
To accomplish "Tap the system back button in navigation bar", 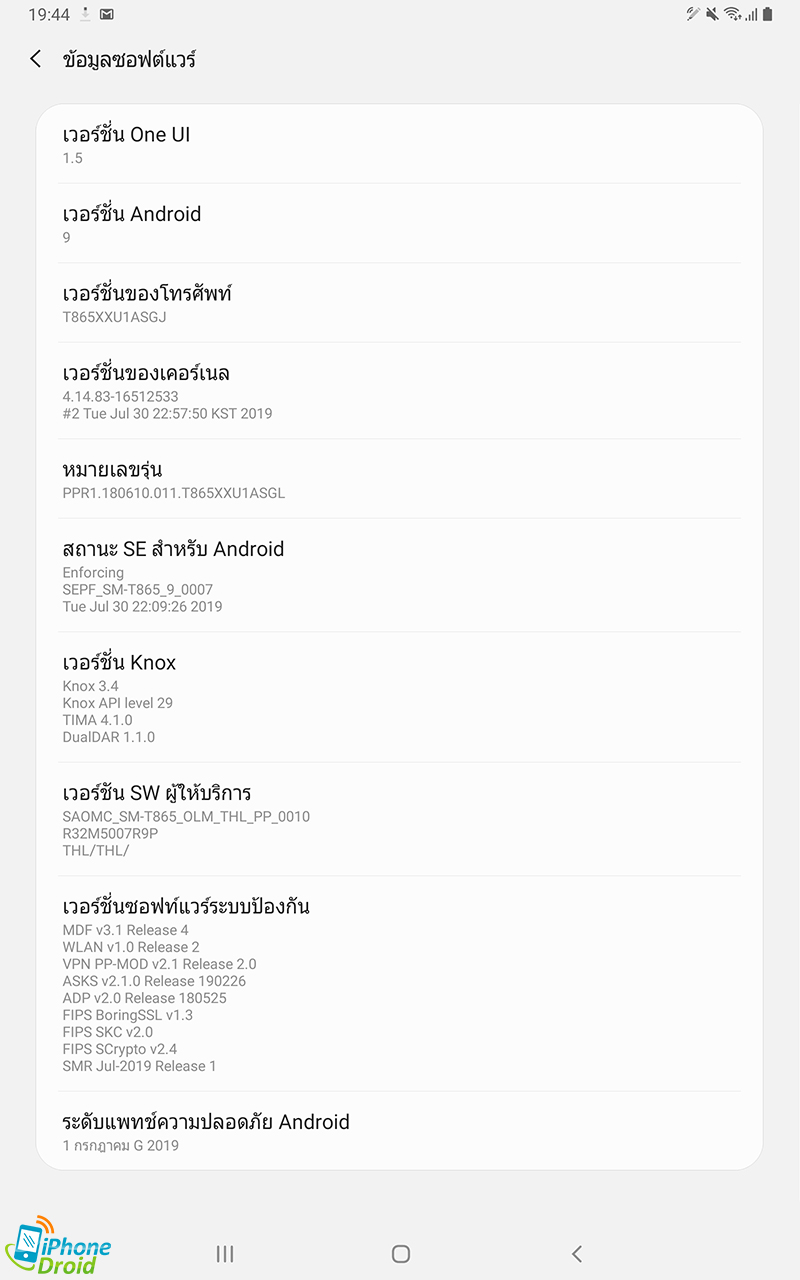I will (x=576, y=1253).
